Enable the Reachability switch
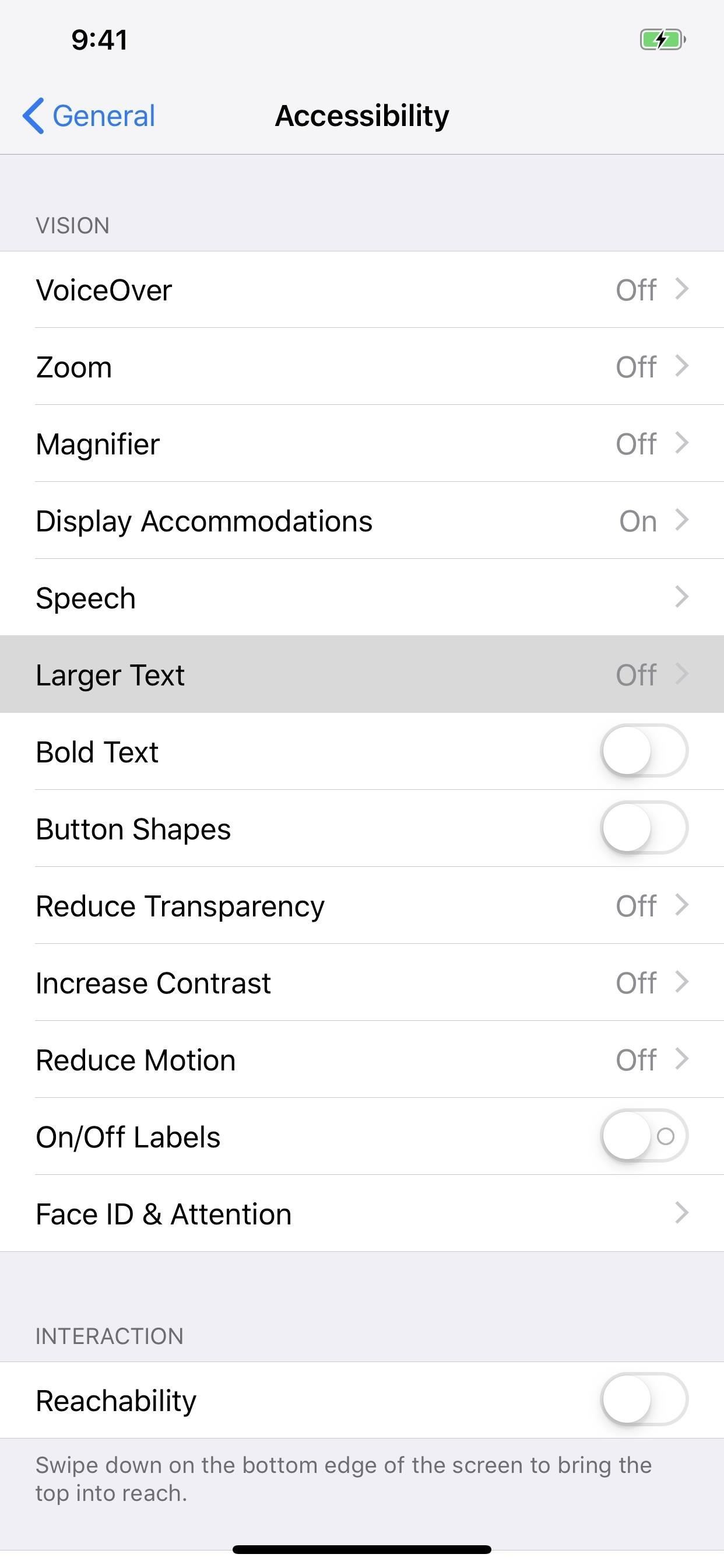 click(644, 1400)
